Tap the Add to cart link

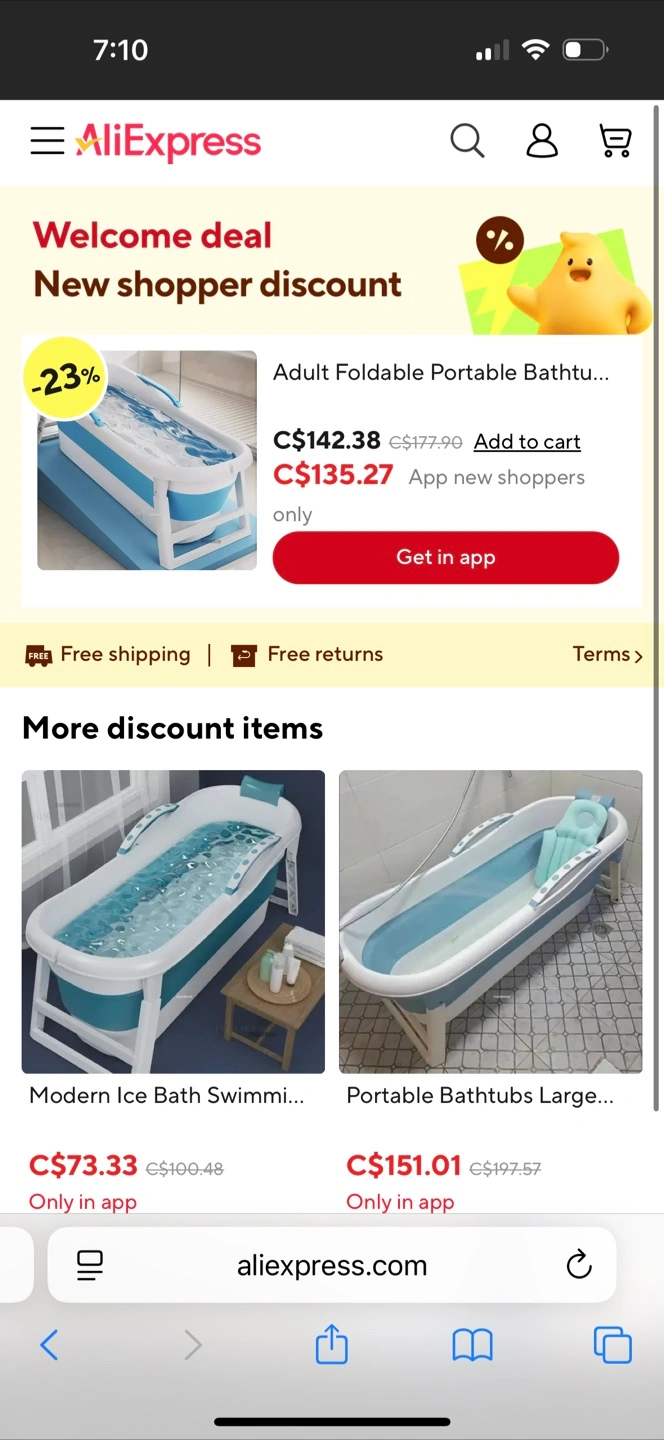pyautogui.click(x=527, y=441)
